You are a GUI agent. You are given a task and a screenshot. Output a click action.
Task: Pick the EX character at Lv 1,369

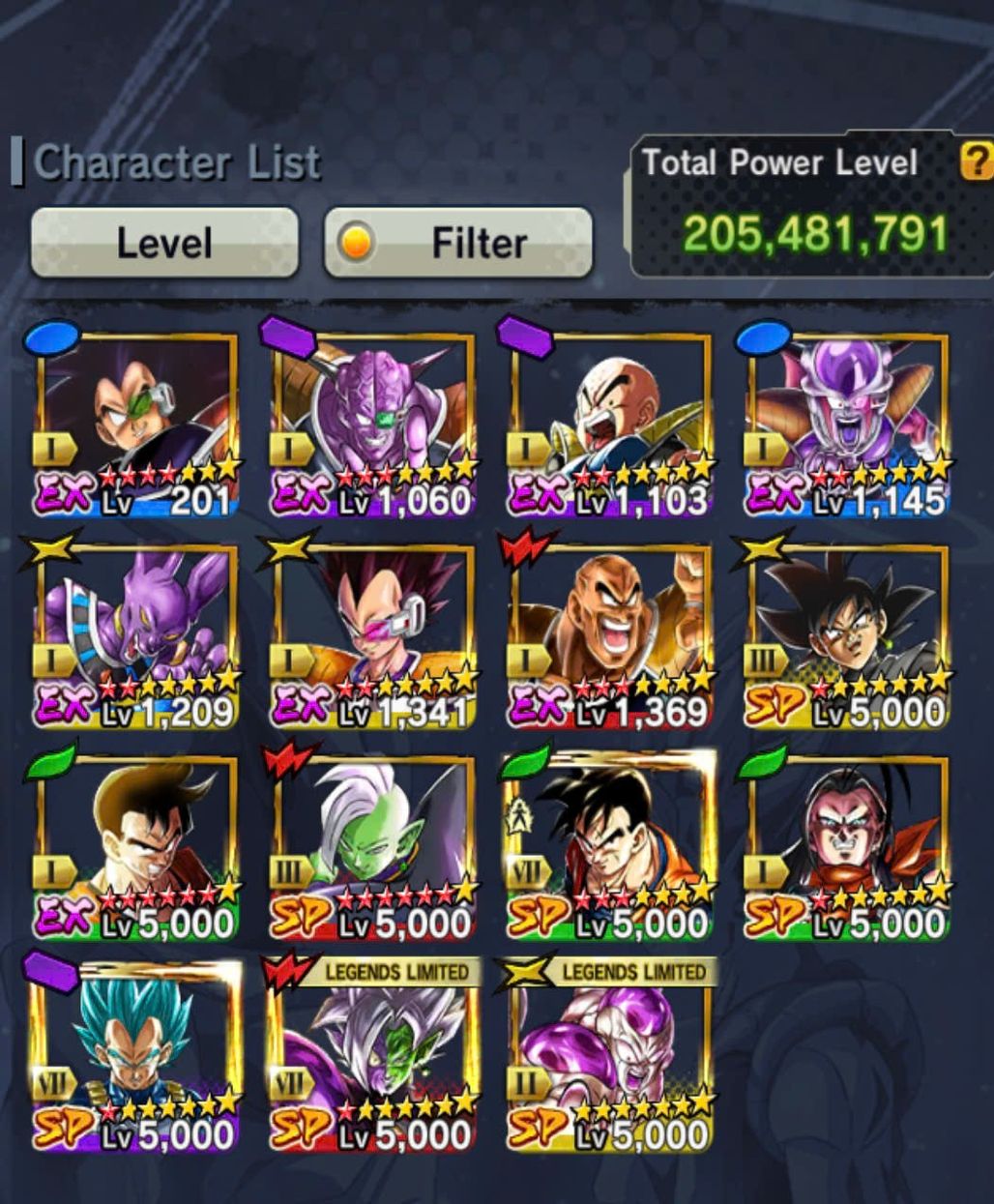(x=611, y=635)
